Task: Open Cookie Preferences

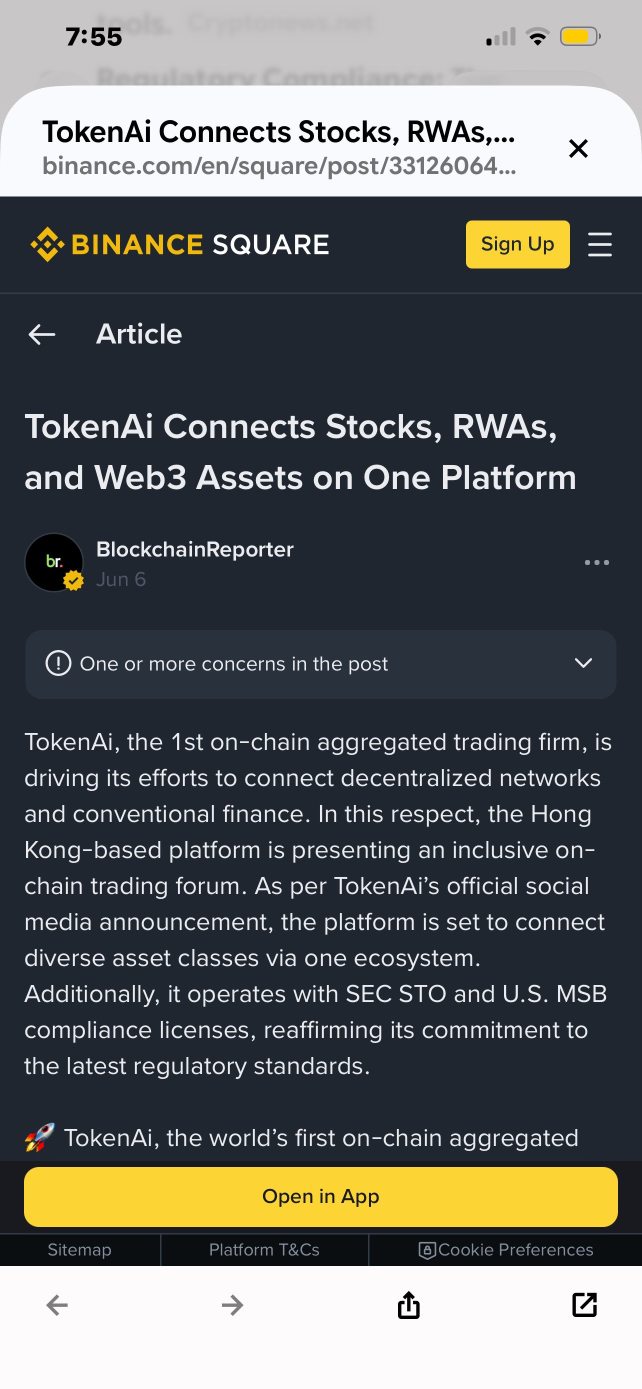Action: (506, 1250)
